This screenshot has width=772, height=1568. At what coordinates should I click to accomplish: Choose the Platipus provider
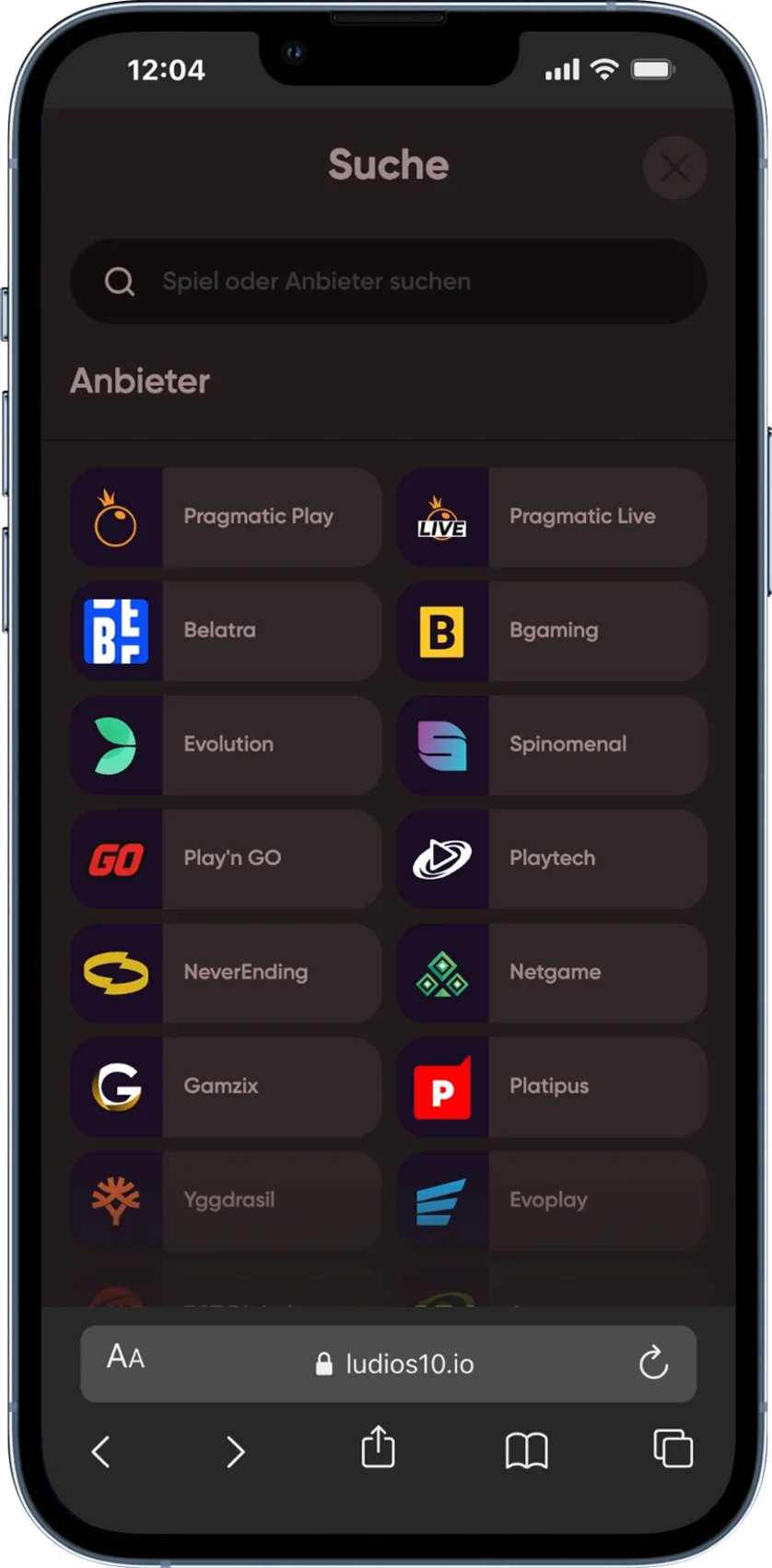click(552, 1086)
